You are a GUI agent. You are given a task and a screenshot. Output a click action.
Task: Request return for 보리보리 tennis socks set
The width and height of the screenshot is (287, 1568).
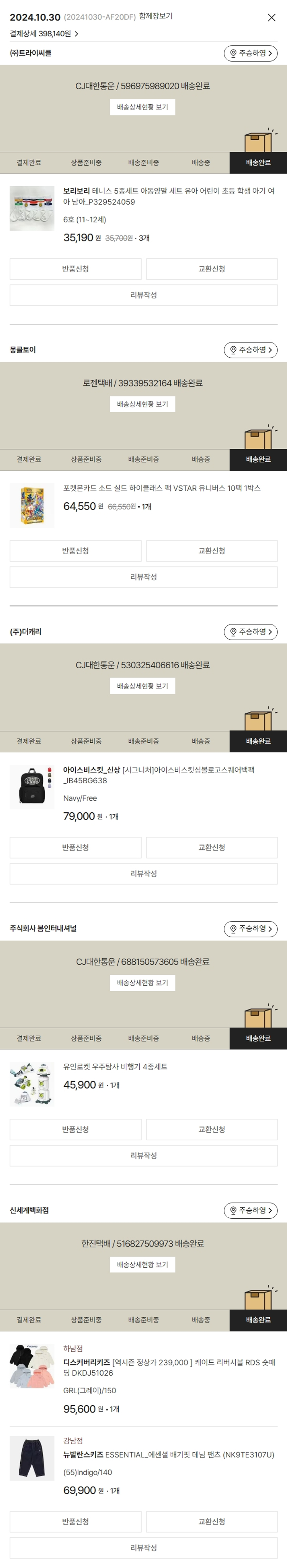pyautogui.click(x=75, y=269)
